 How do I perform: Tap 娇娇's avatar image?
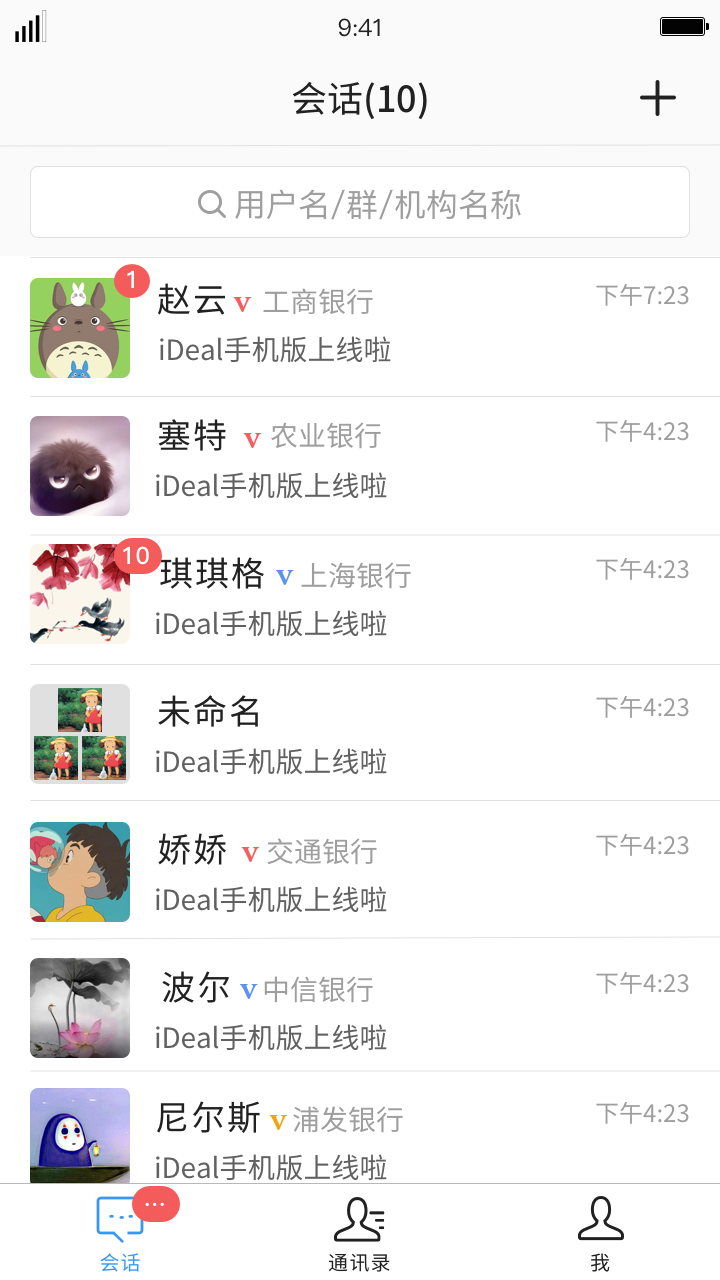[x=80, y=871]
